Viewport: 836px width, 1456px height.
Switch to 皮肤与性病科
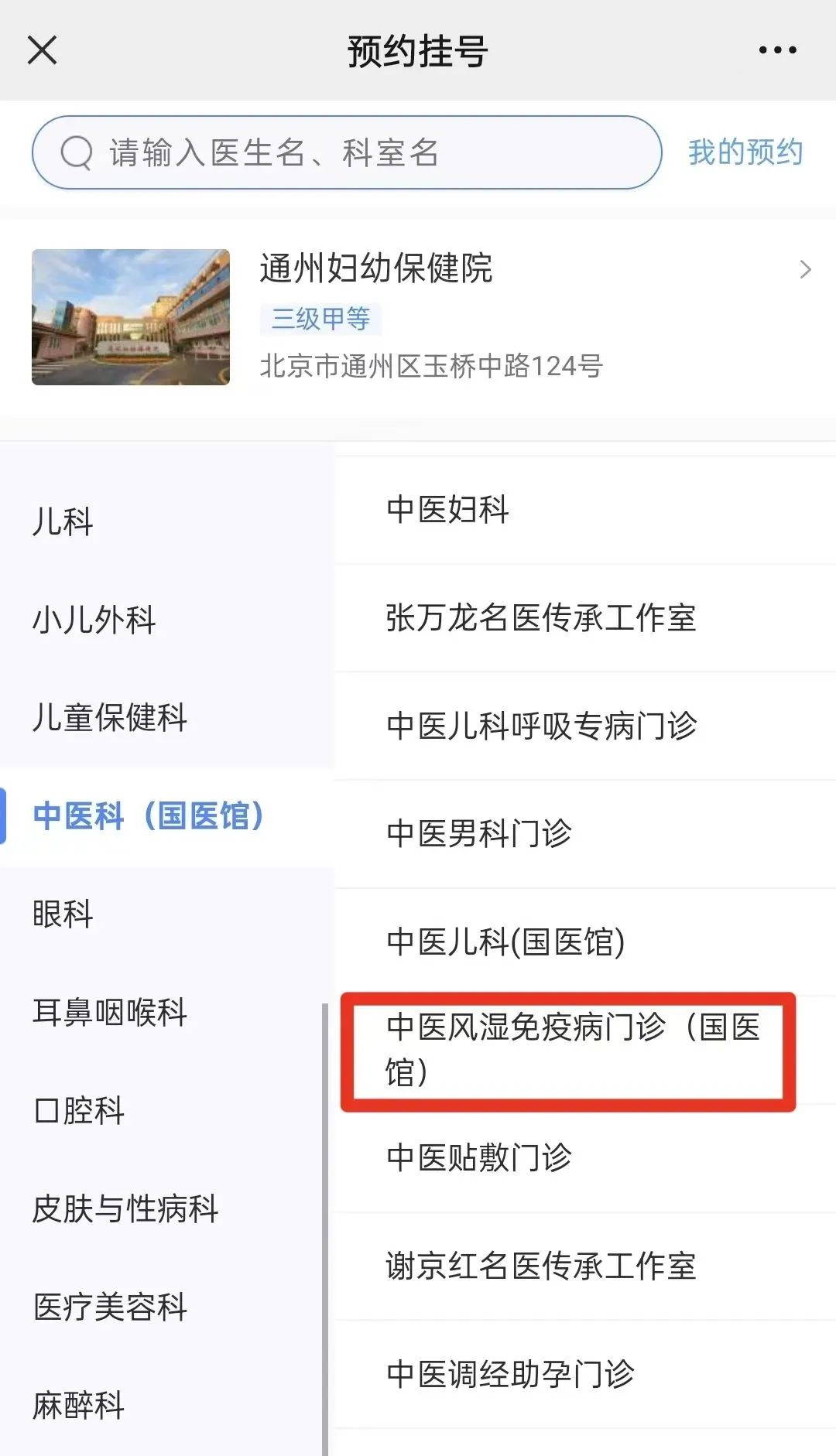point(125,1208)
